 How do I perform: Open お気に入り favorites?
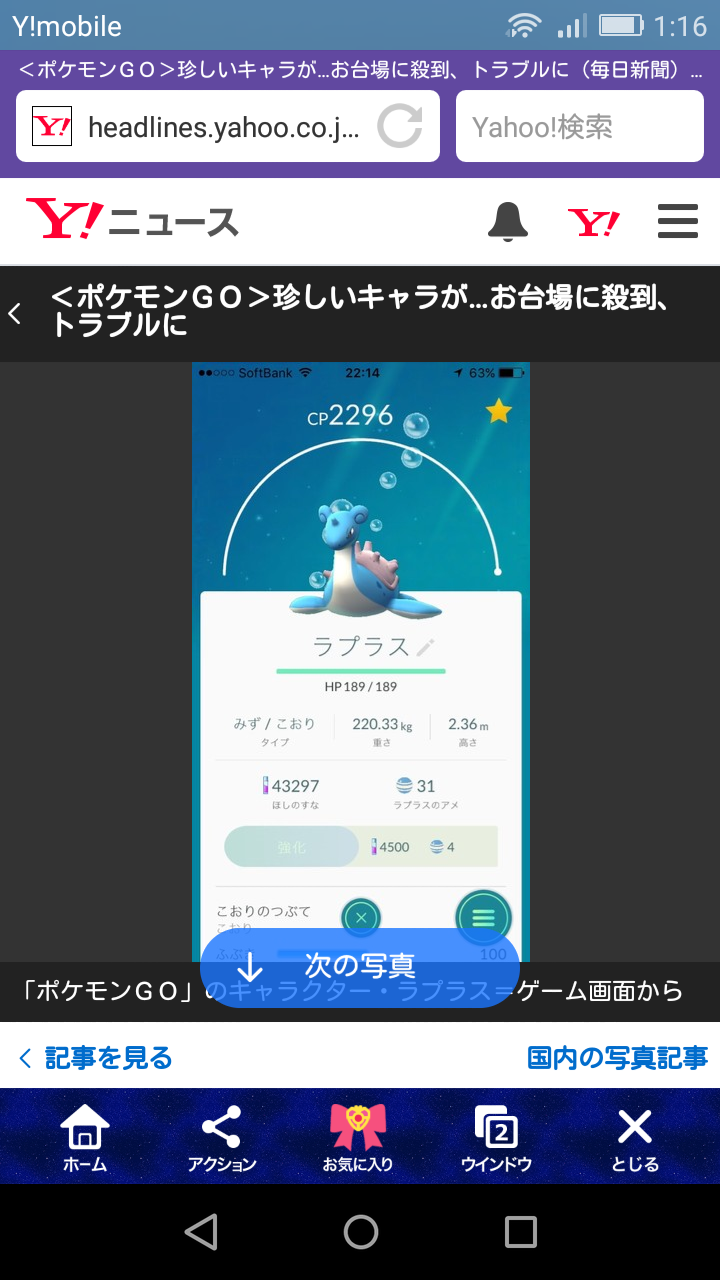[x=358, y=1137]
